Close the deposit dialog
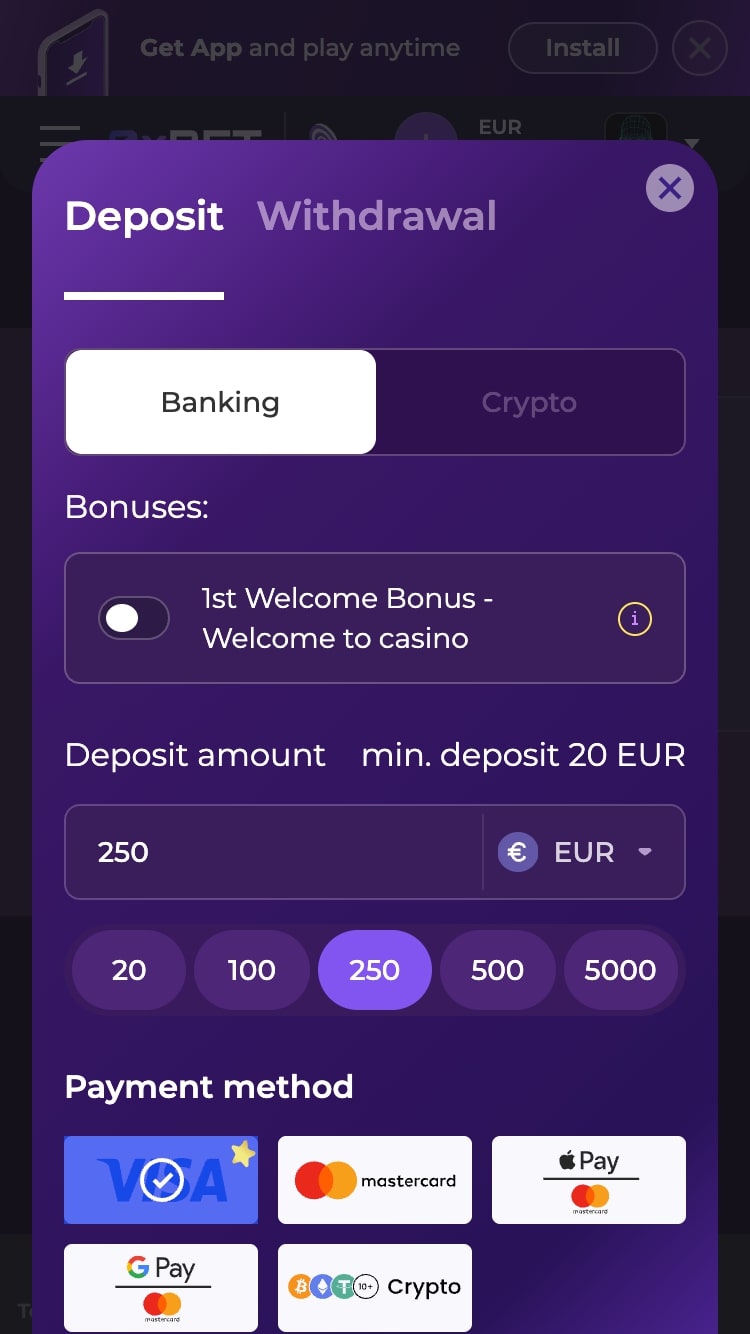This screenshot has width=750, height=1334. tap(670, 188)
